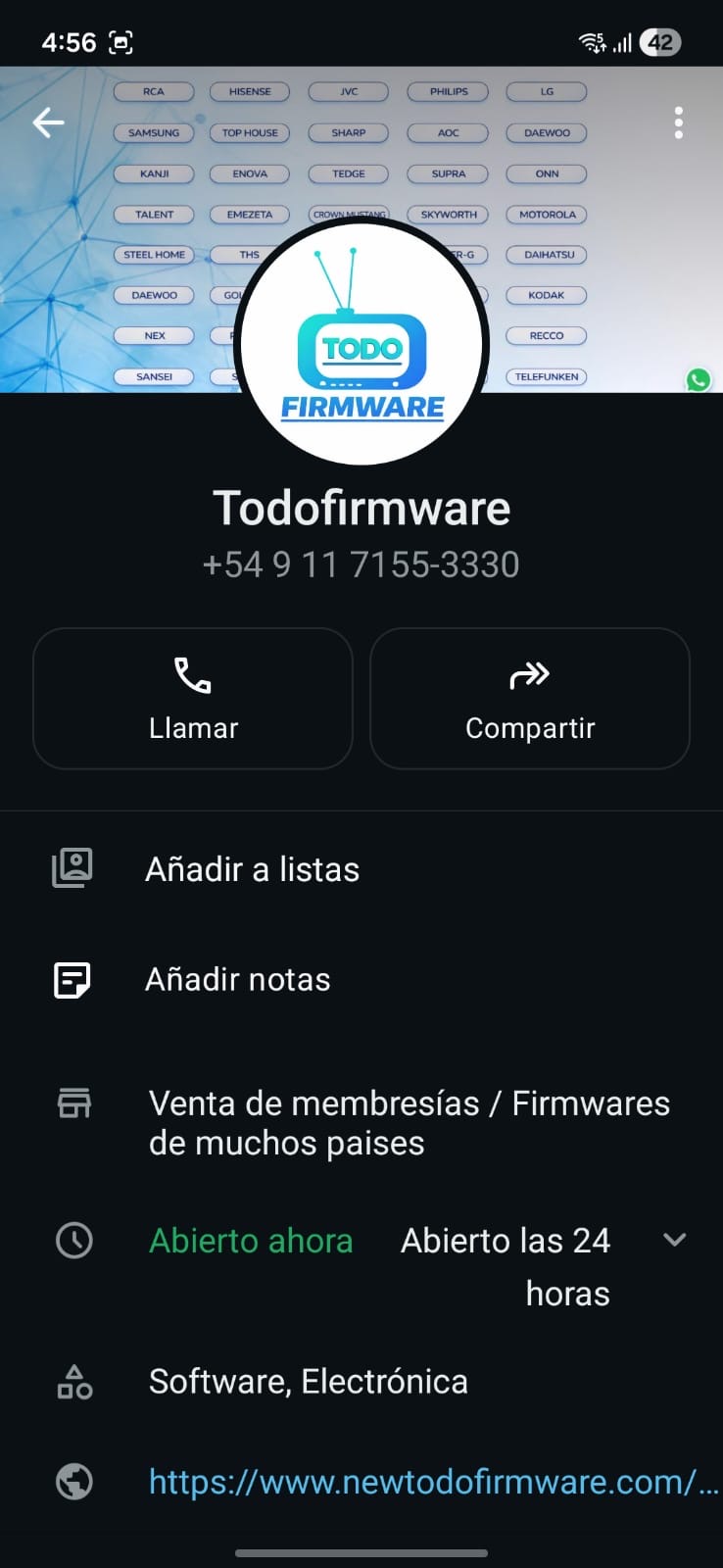Expand the business hours chevron
Screen dimensions: 723x1568
pos(674,1240)
